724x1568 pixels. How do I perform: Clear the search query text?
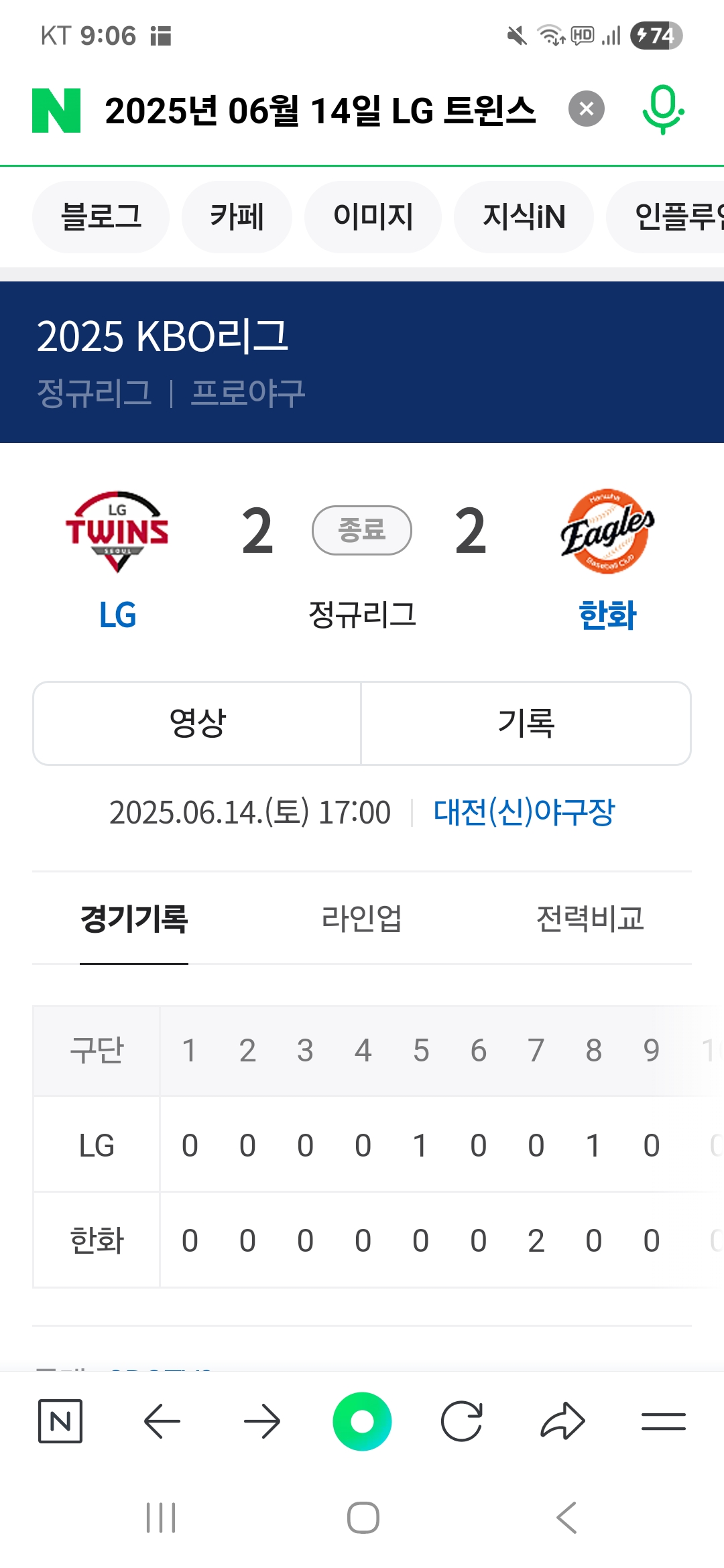click(x=587, y=109)
